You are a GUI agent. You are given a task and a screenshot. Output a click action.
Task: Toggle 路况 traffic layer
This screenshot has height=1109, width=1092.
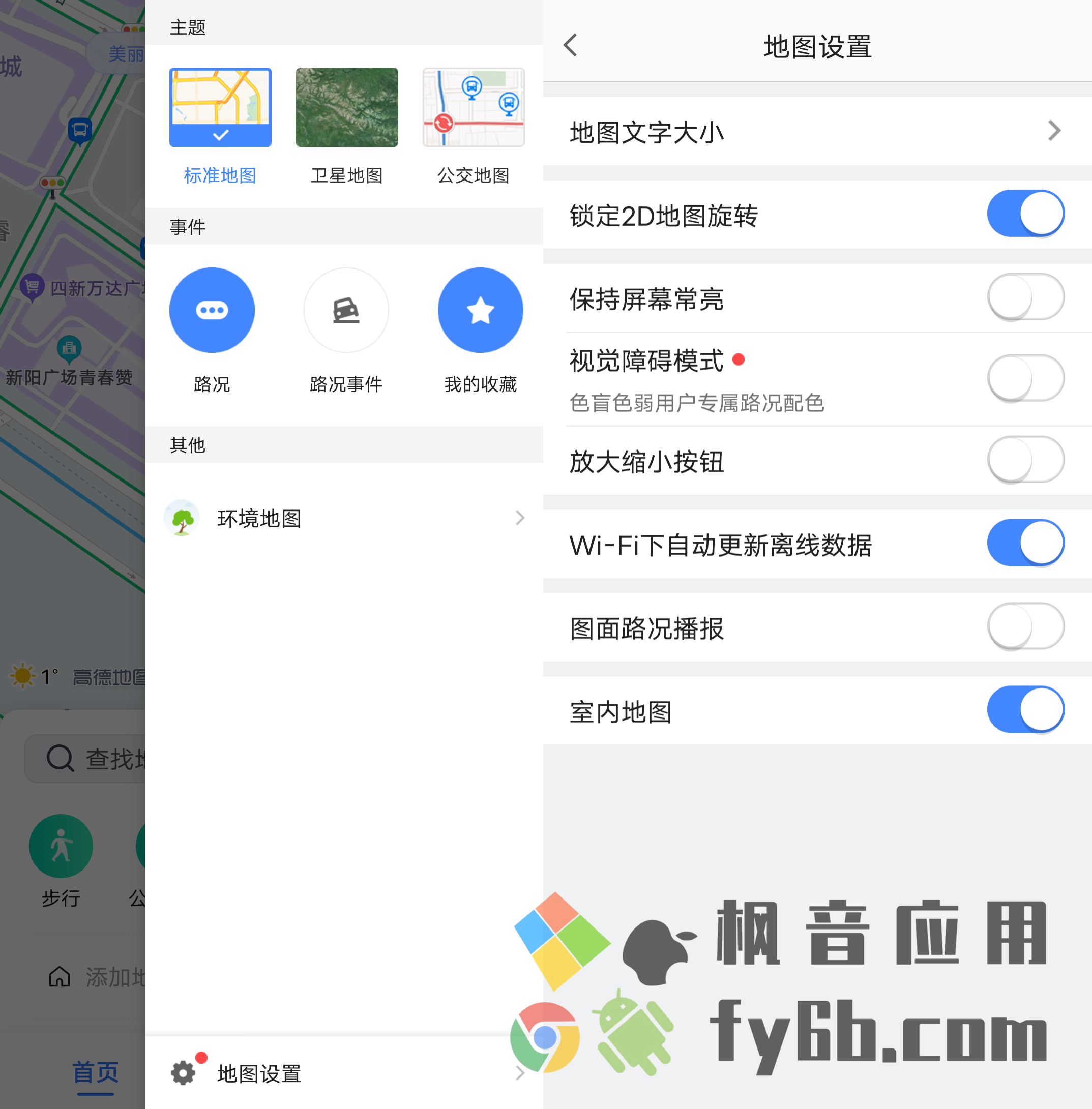coord(212,310)
